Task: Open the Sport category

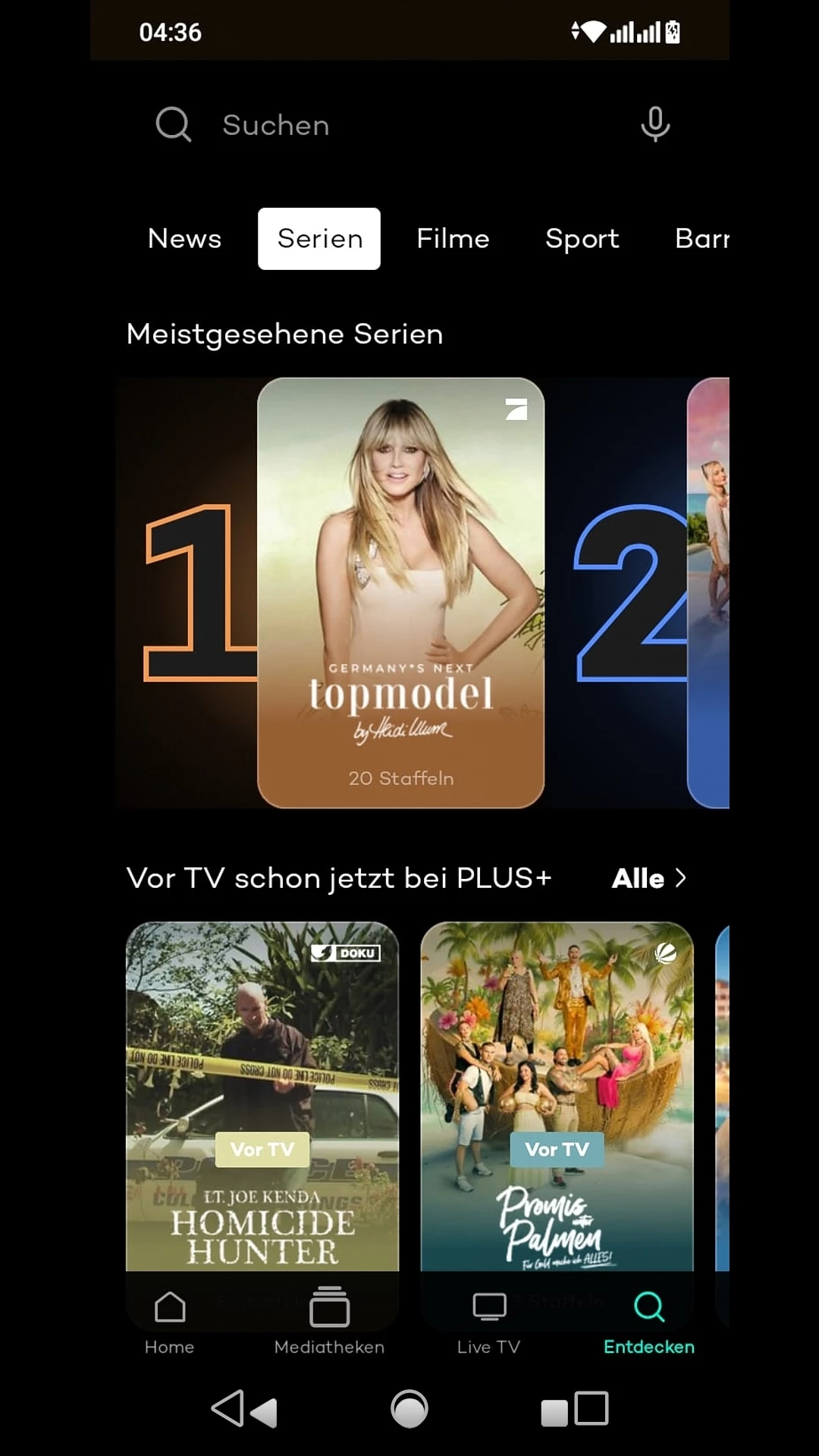Action: tap(582, 239)
